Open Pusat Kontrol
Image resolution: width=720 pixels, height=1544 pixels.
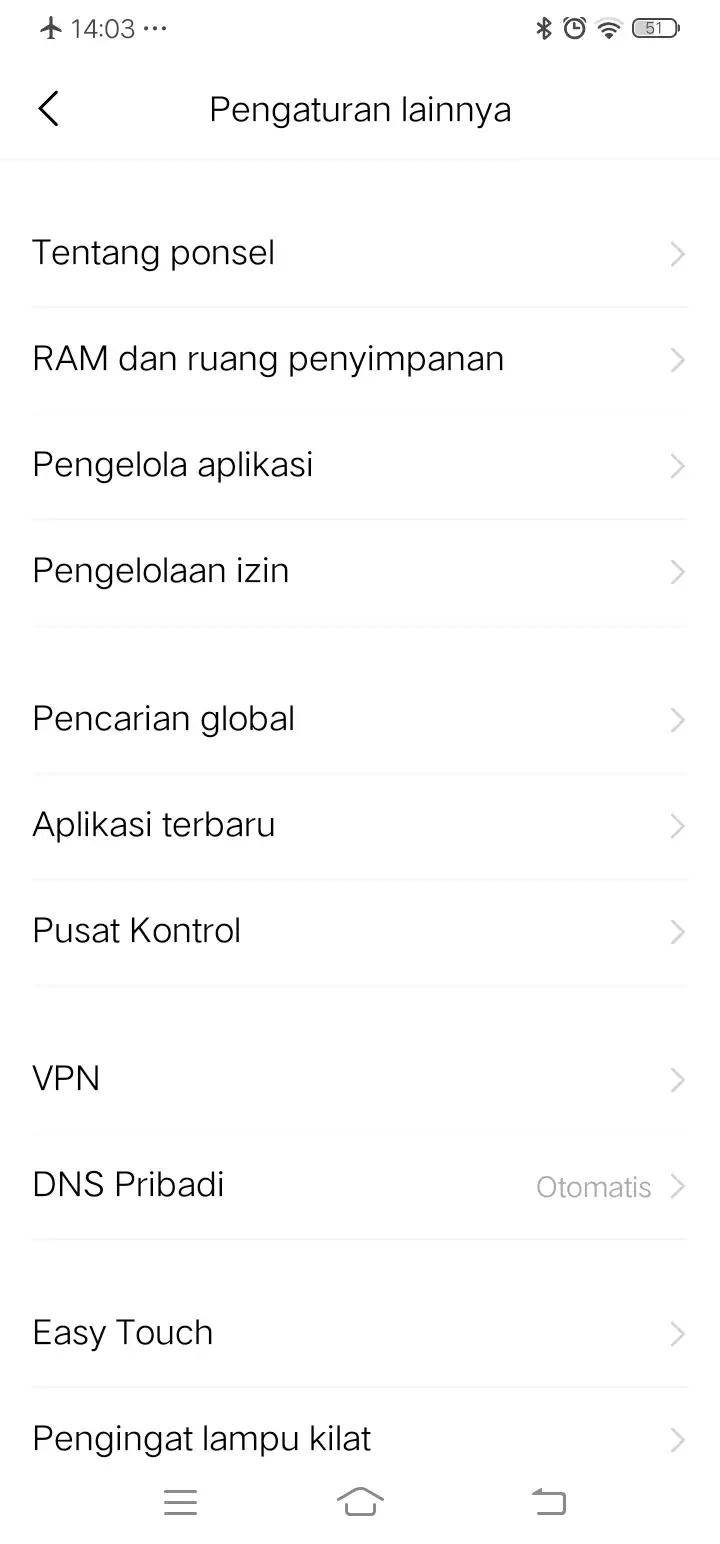pyautogui.click(x=360, y=932)
